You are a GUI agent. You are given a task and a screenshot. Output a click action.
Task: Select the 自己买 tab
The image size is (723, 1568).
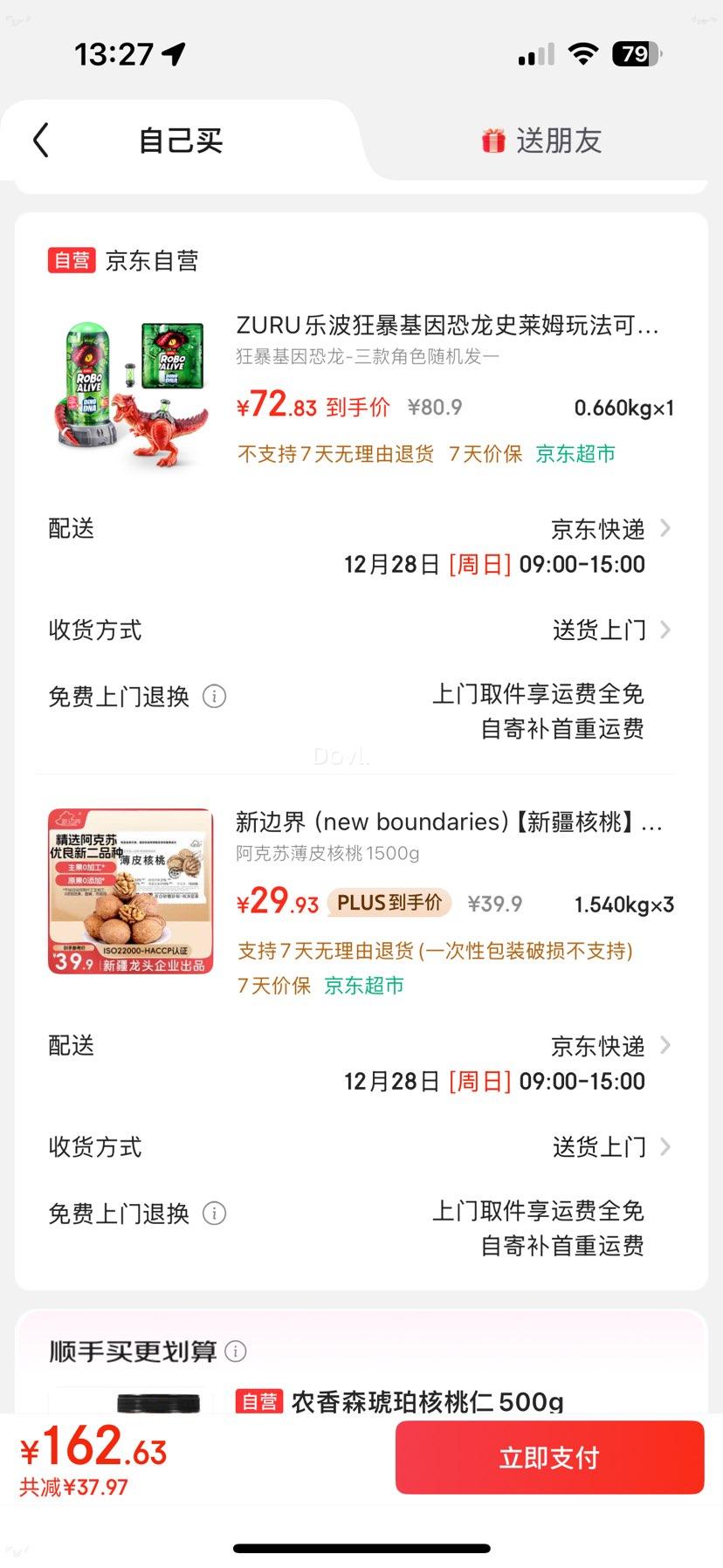181,141
